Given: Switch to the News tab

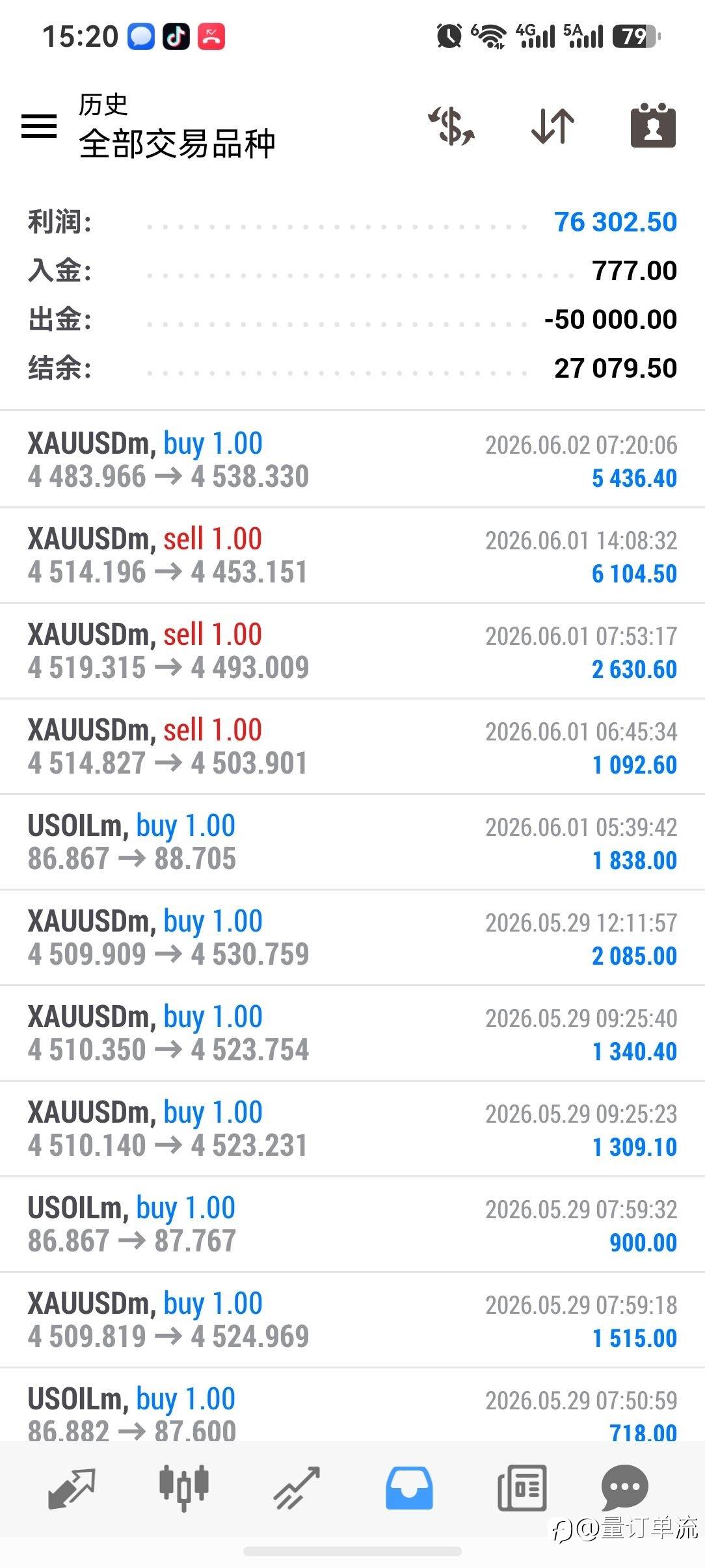Looking at the screenshot, I should 522,1487.
